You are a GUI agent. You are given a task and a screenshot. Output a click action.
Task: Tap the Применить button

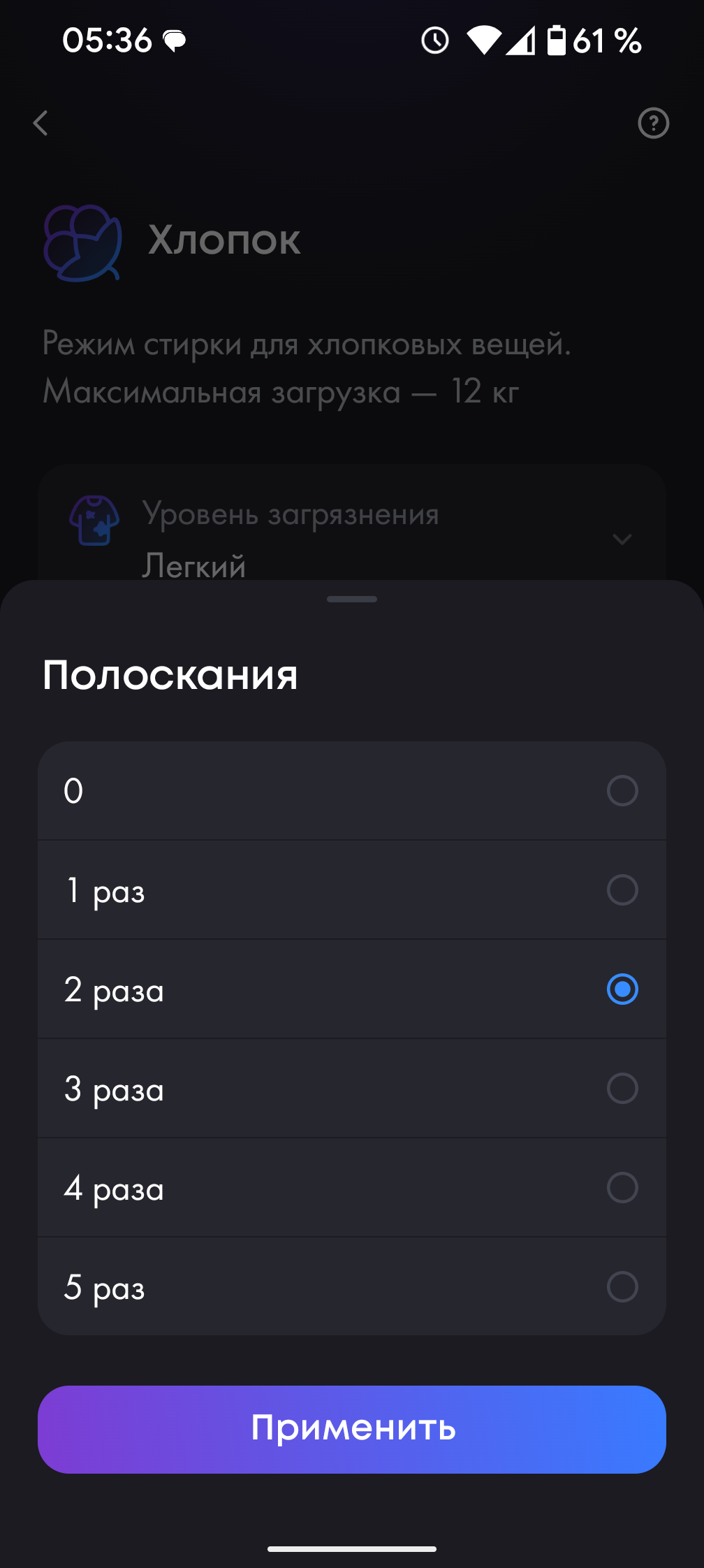pyautogui.click(x=351, y=1430)
